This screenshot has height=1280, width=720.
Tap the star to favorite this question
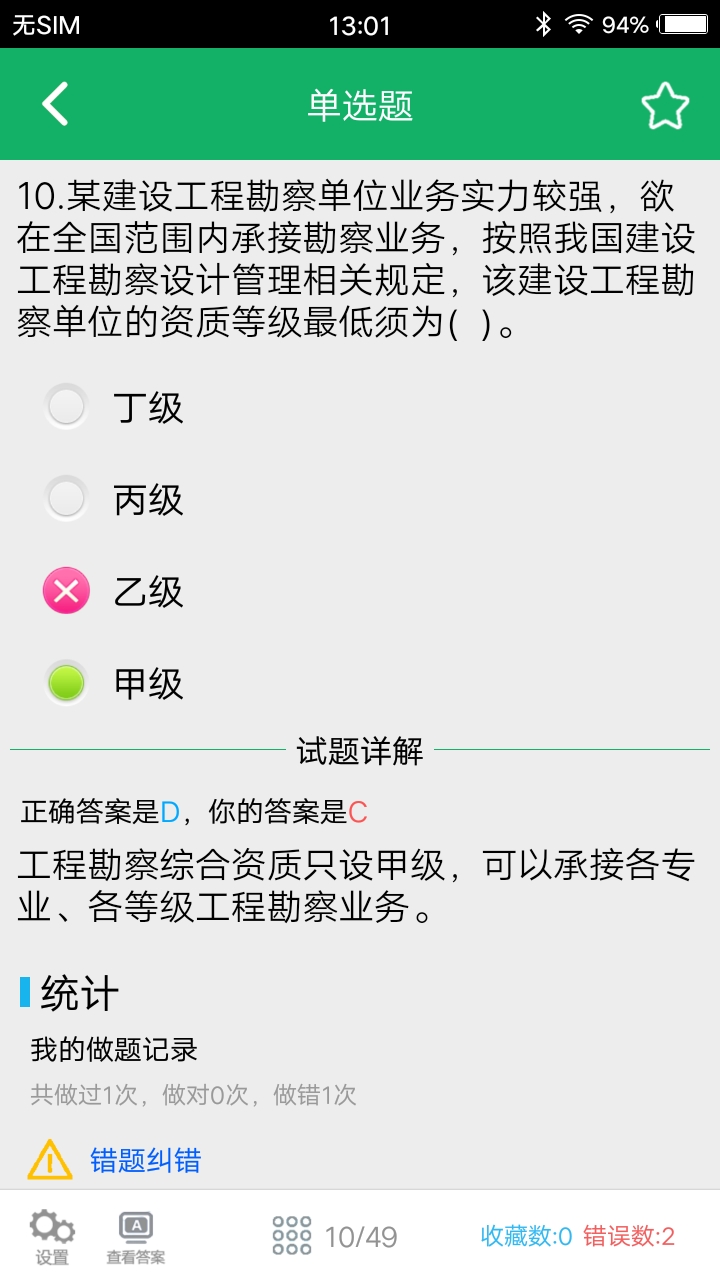665,104
